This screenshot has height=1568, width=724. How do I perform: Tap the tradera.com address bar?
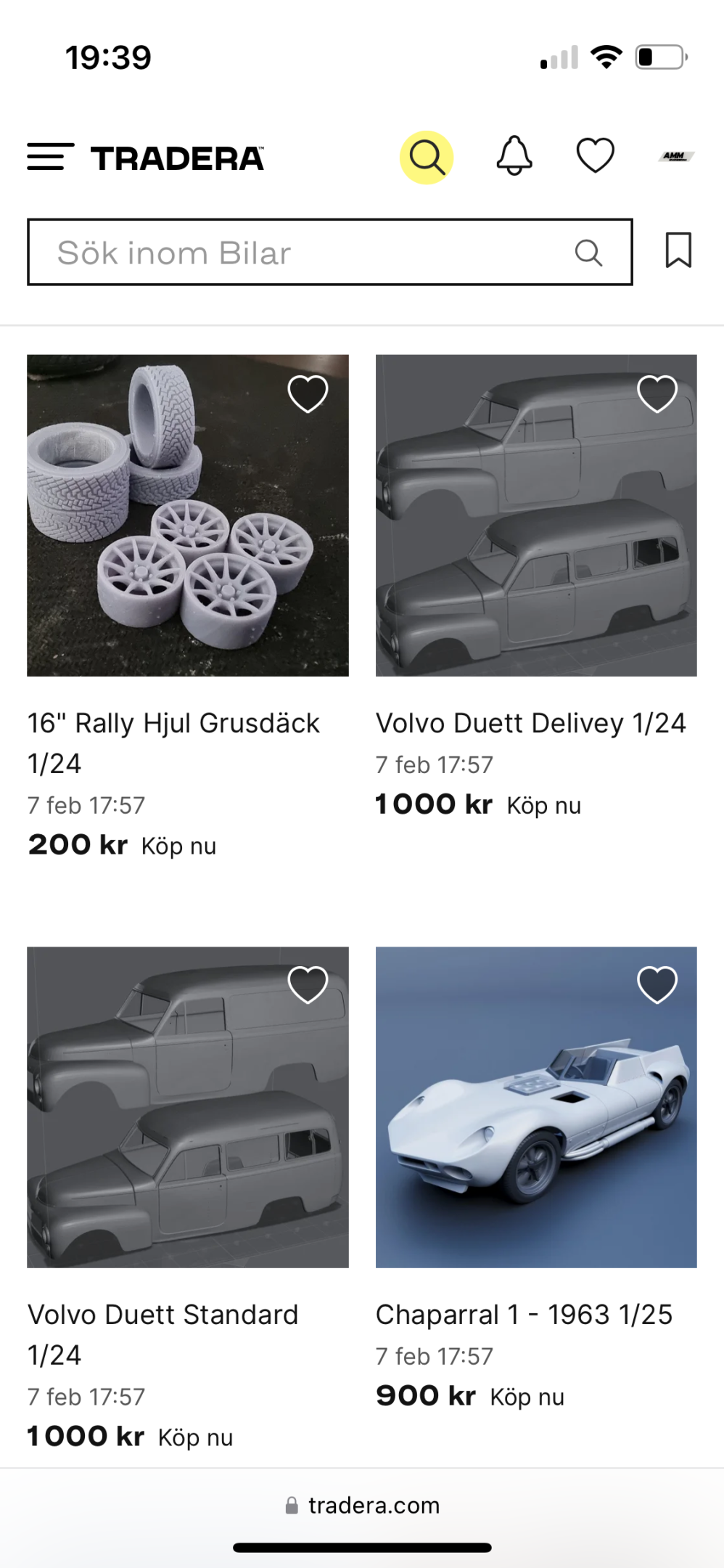(363, 1506)
